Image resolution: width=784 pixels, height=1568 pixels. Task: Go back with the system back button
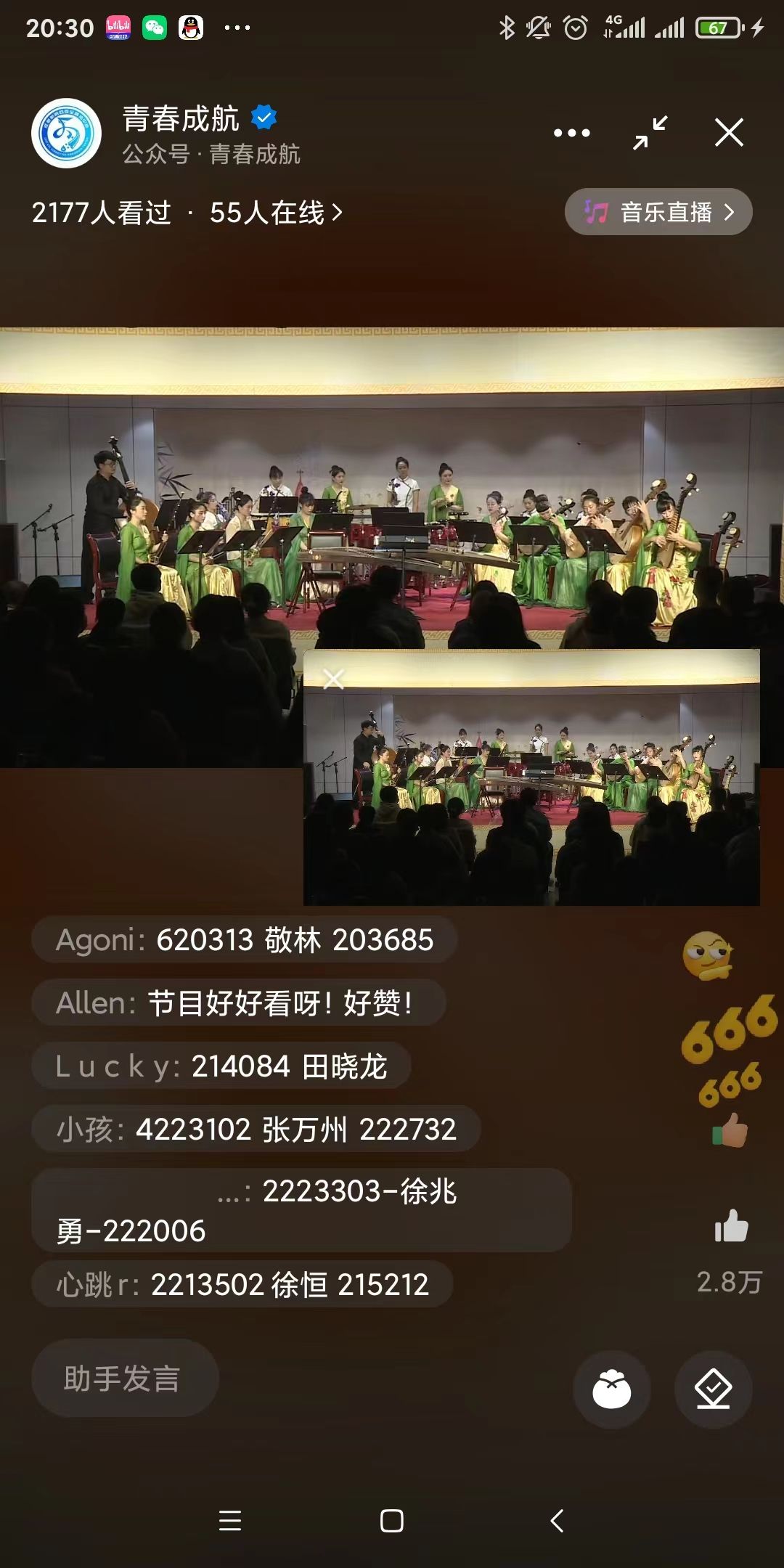pyautogui.click(x=557, y=1520)
